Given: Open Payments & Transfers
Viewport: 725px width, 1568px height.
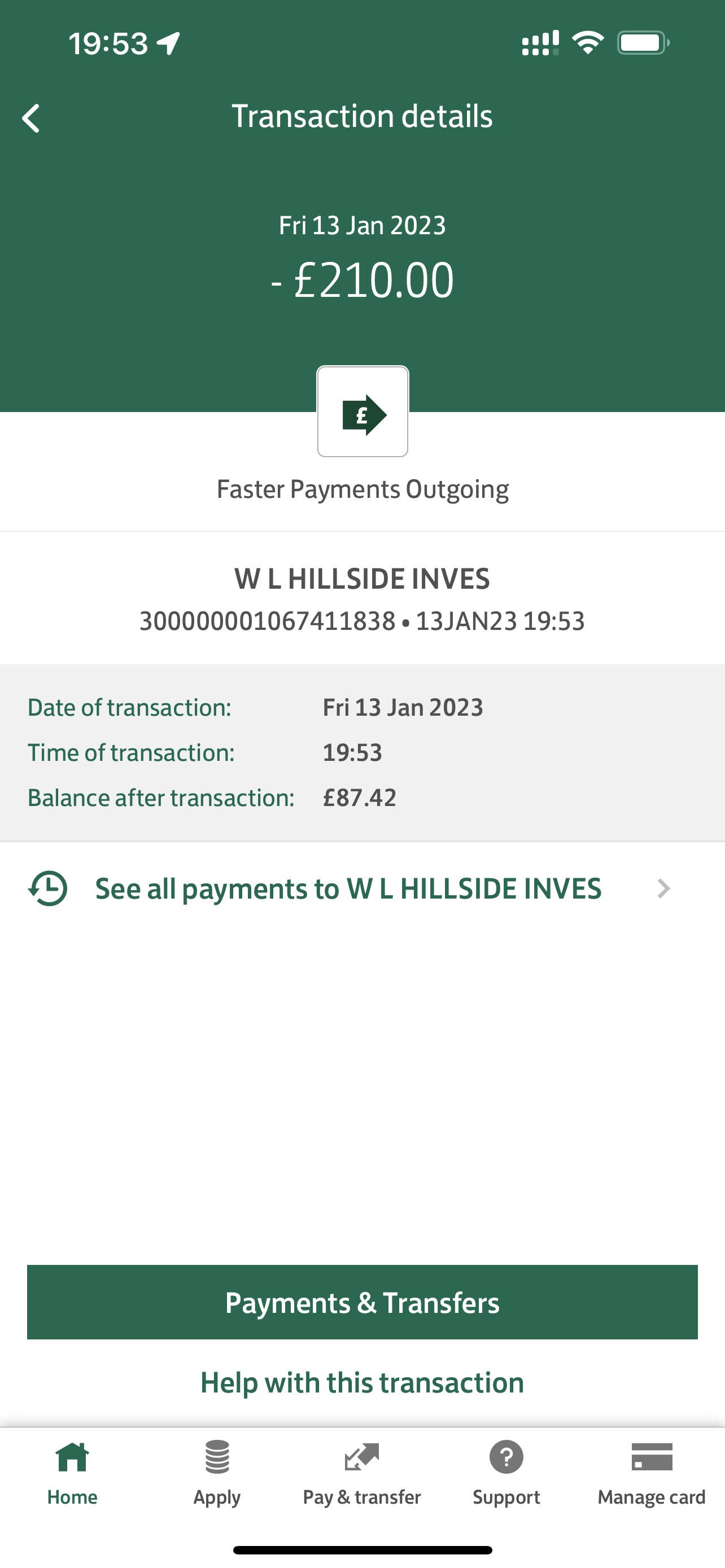Looking at the screenshot, I should 362,1302.
